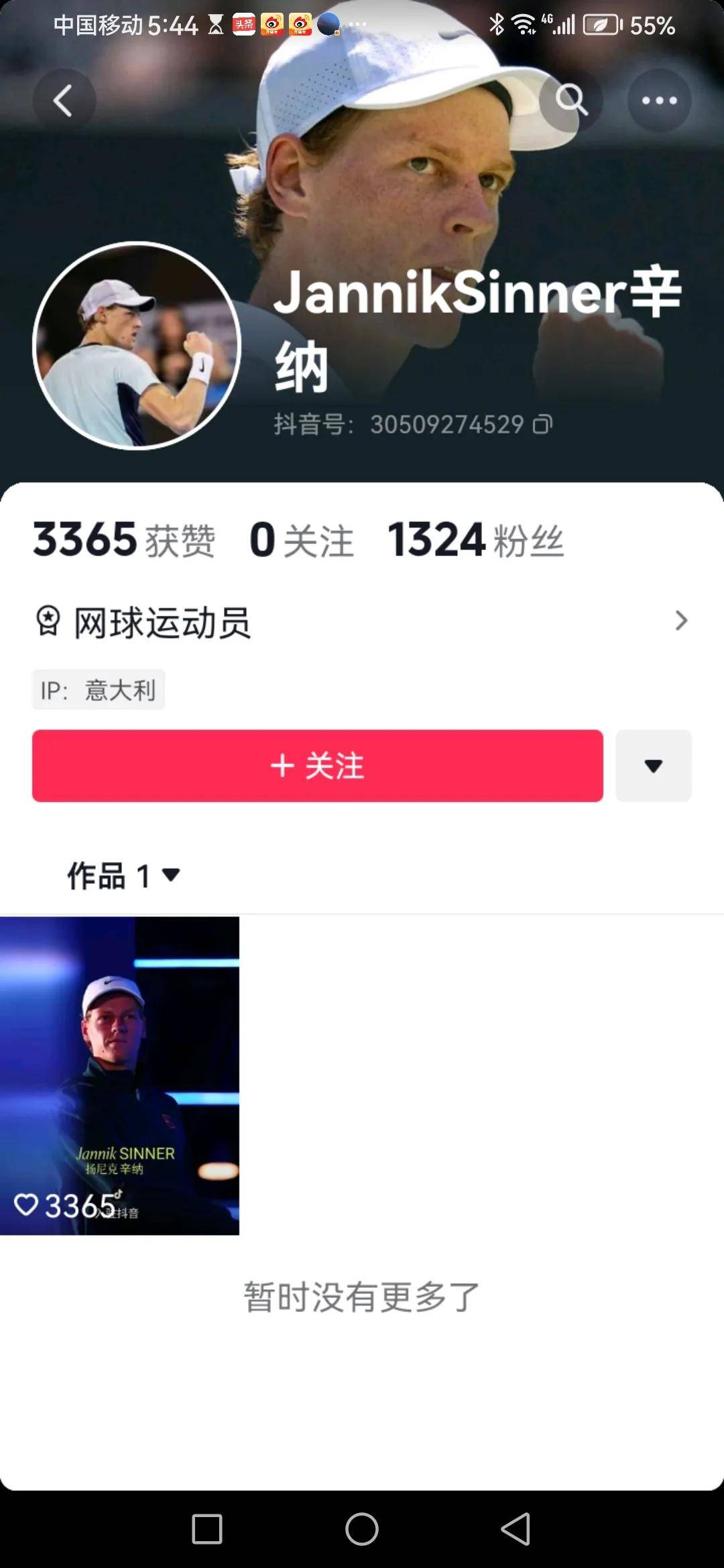View the 0 关注 following list

click(301, 540)
